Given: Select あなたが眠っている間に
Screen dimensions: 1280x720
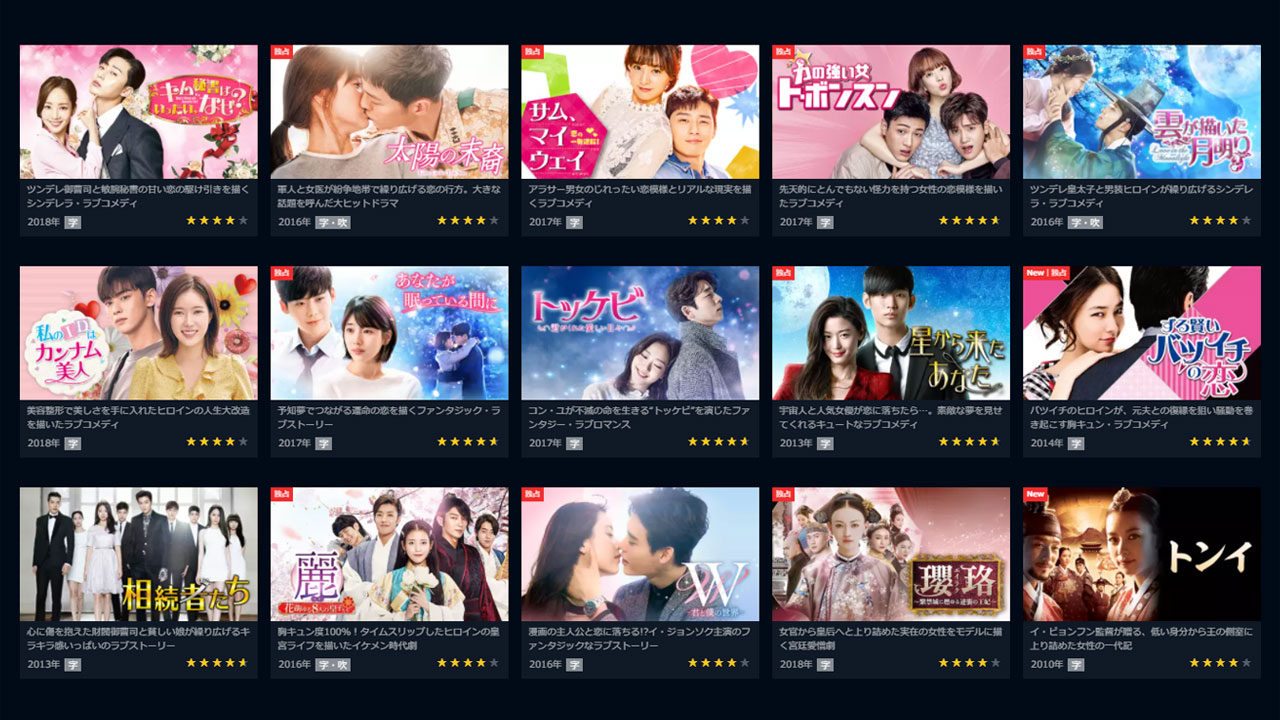Looking at the screenshot, I should tap(389, 333).
